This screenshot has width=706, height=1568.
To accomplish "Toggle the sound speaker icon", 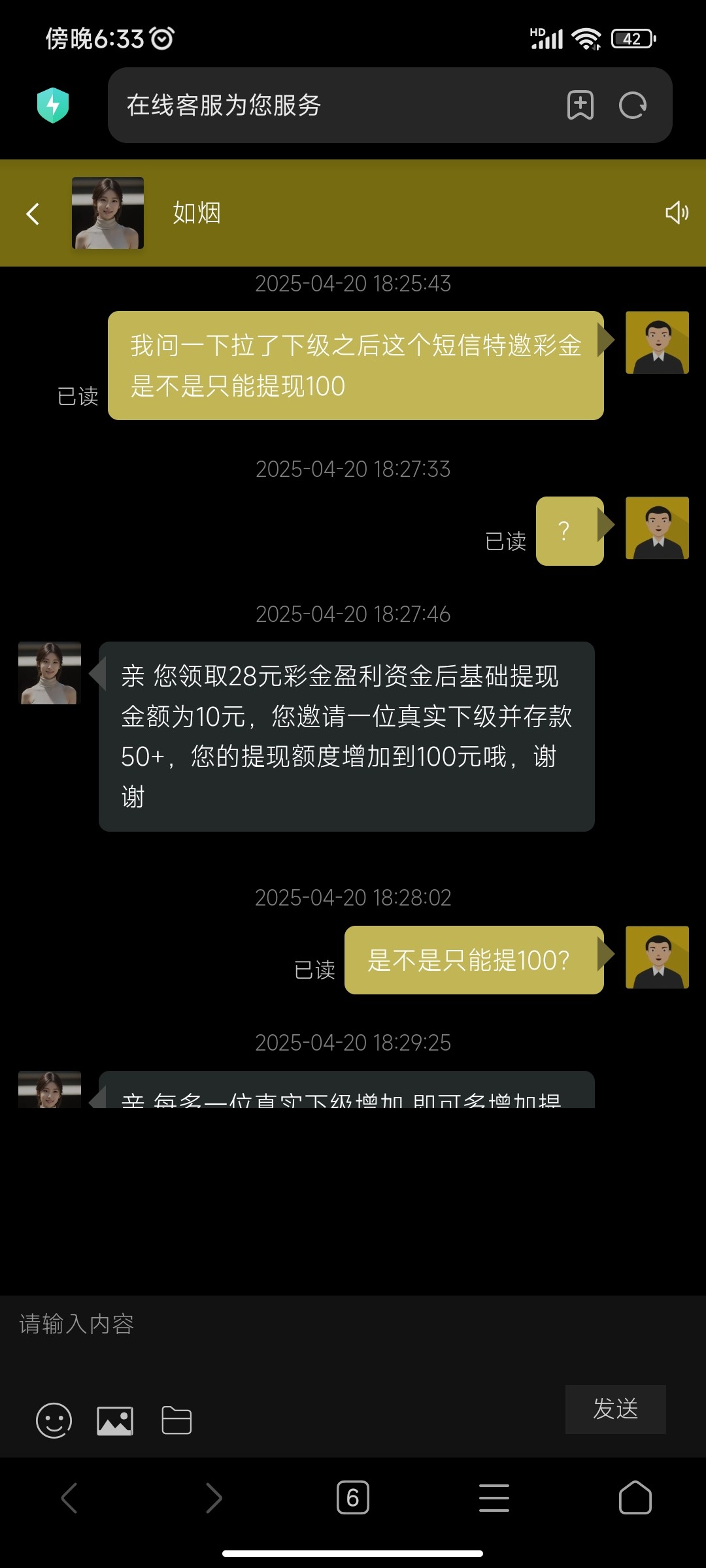I will 677,213.
